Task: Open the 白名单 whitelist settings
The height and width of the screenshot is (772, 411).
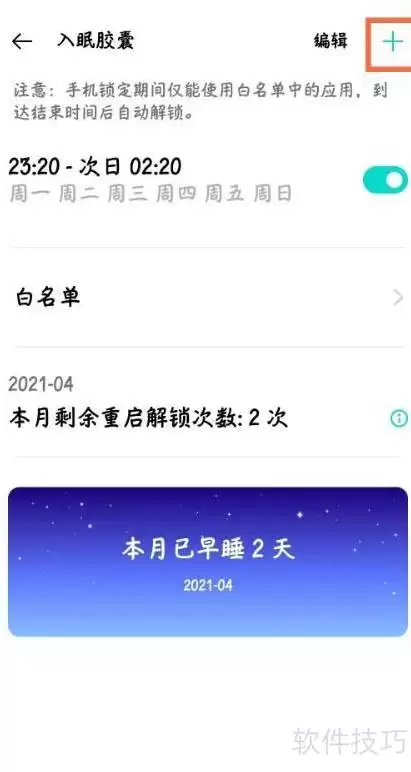Action: [205, 297]
